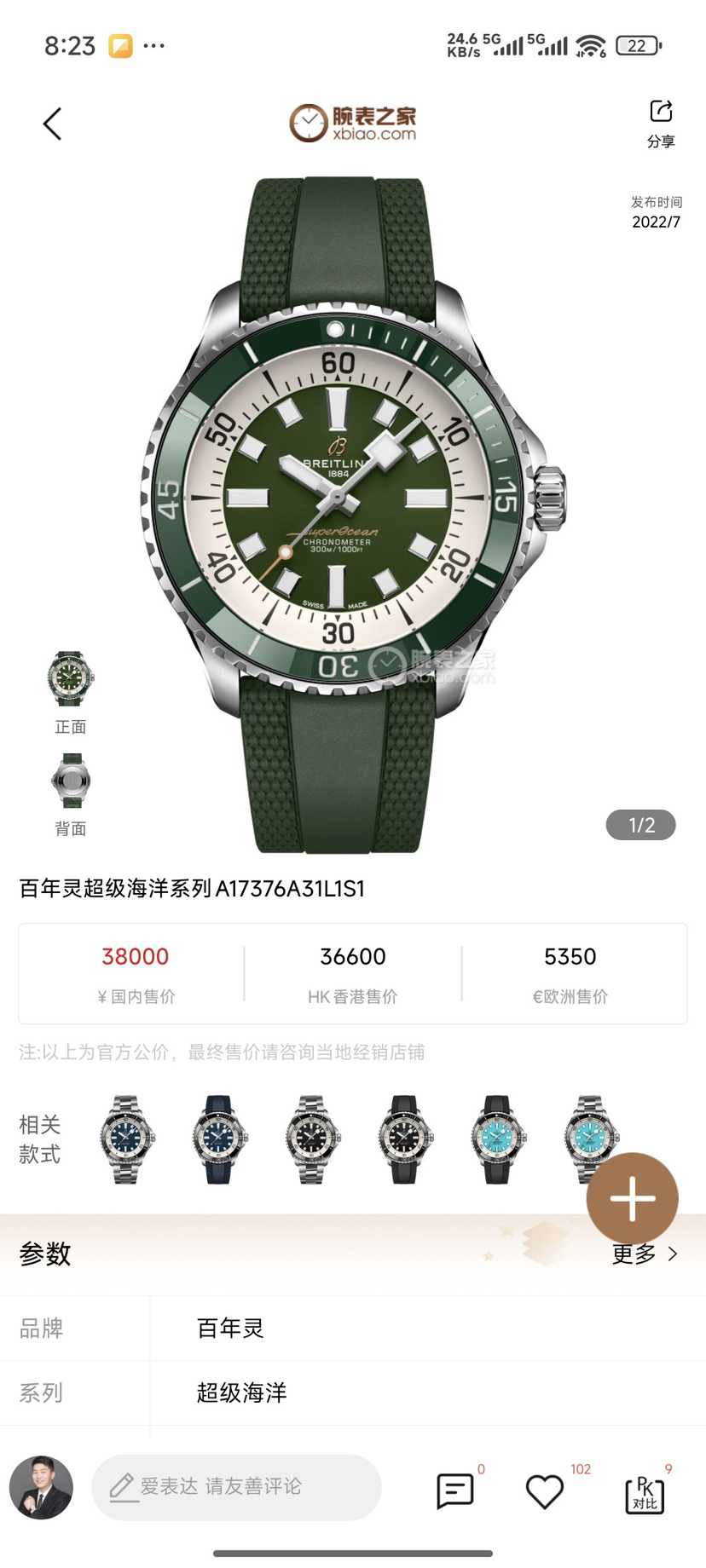Like this watch with the heart
This screenshot has height=1568, width=706.
point(545,1491)
